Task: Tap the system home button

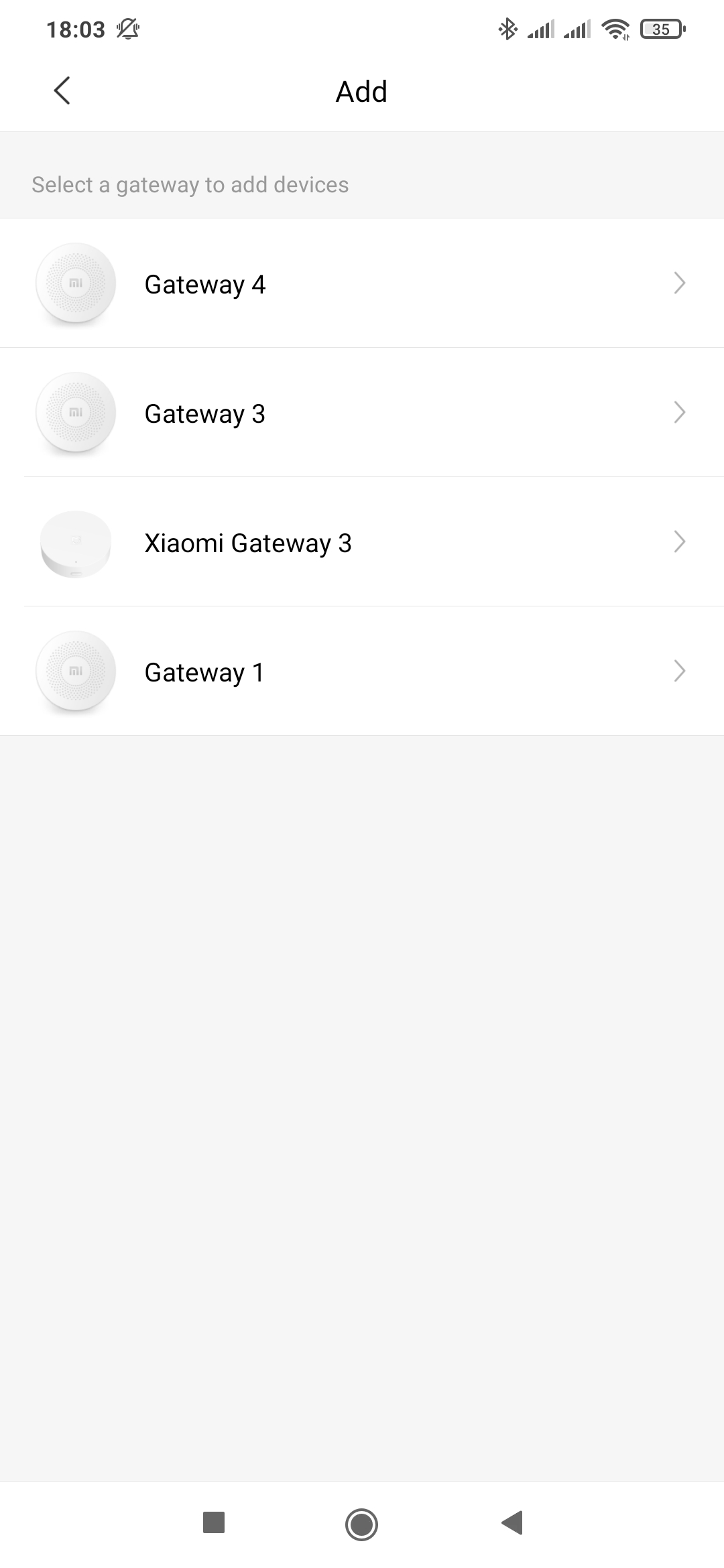Action: click(x=361, y=1524)
